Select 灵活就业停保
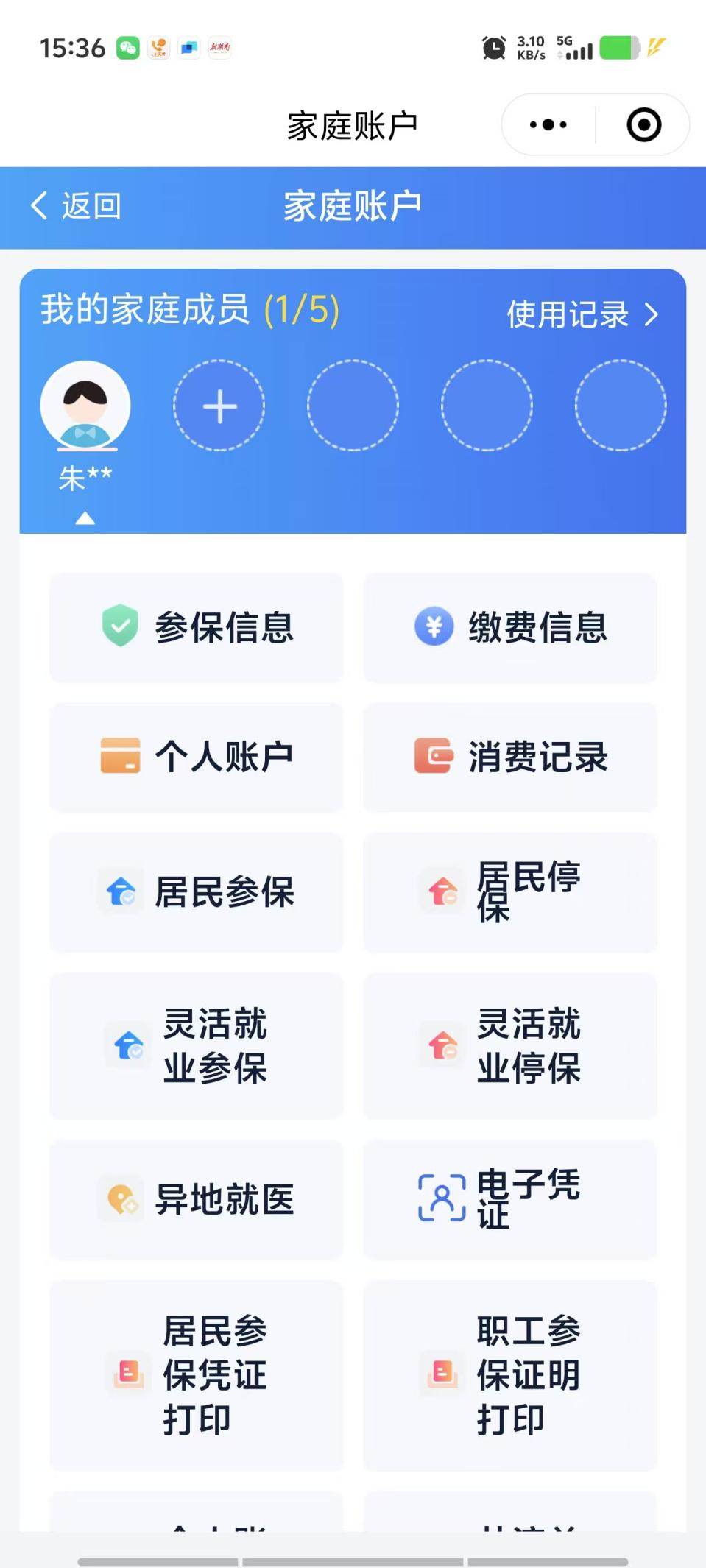Image resolution: width=706 pixels, height=1568 pixels. click(509, 1046)
